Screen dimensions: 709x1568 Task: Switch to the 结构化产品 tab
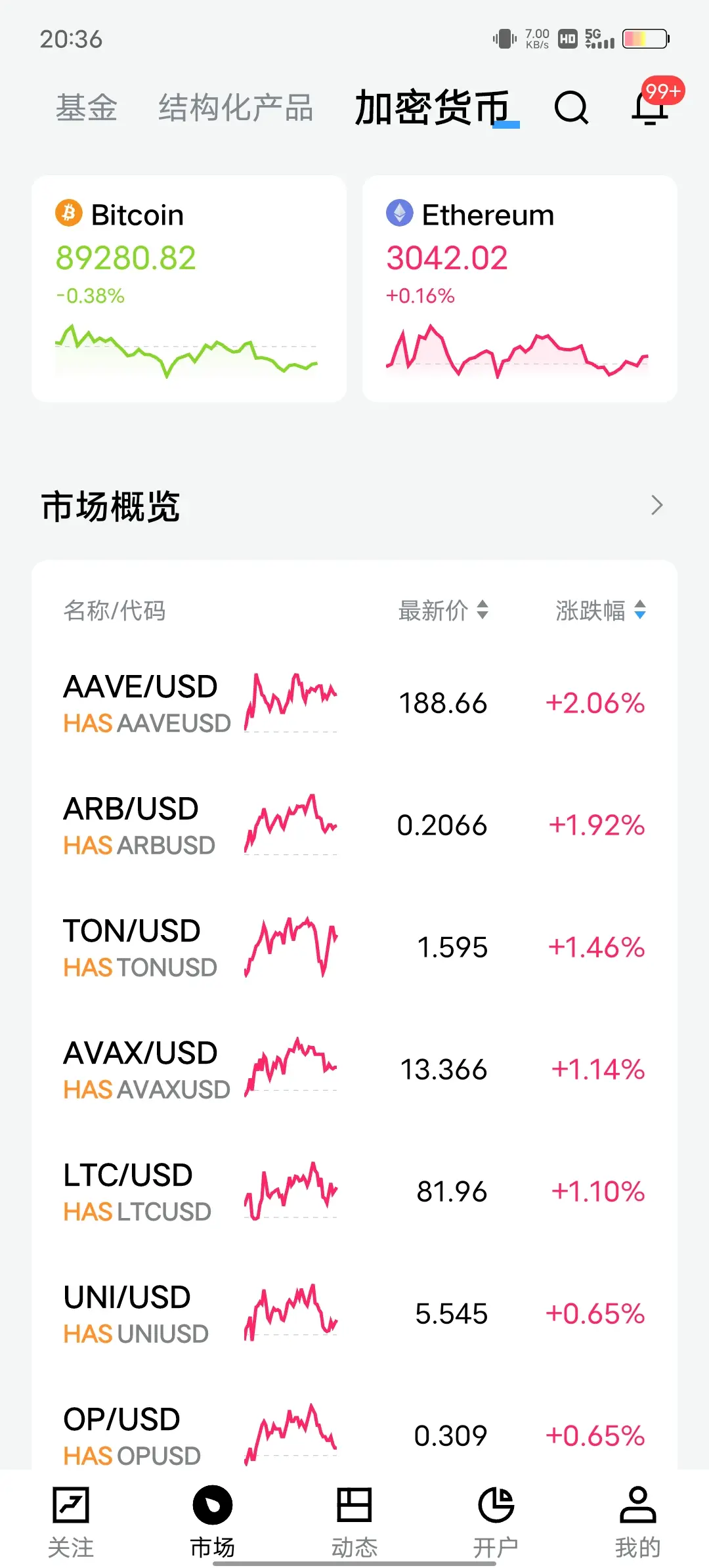pyautogui.click(x=235, y=108)
